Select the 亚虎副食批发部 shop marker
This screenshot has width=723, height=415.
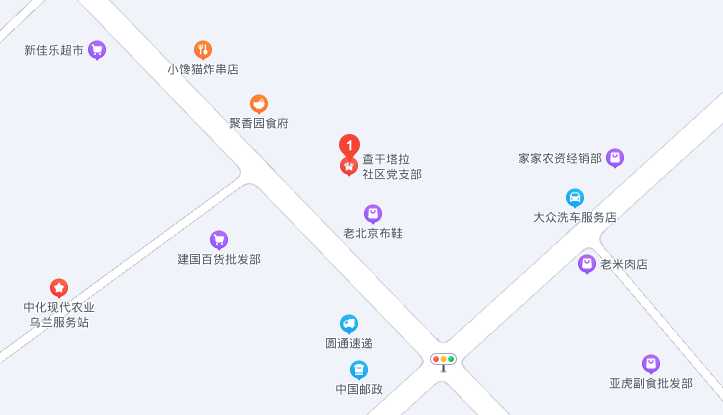(651, 363)
